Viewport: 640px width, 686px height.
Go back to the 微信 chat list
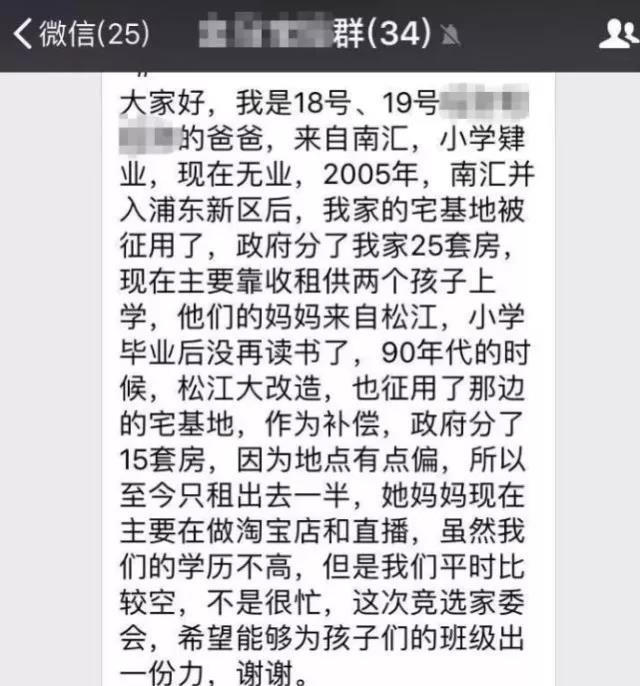[78, 35]
